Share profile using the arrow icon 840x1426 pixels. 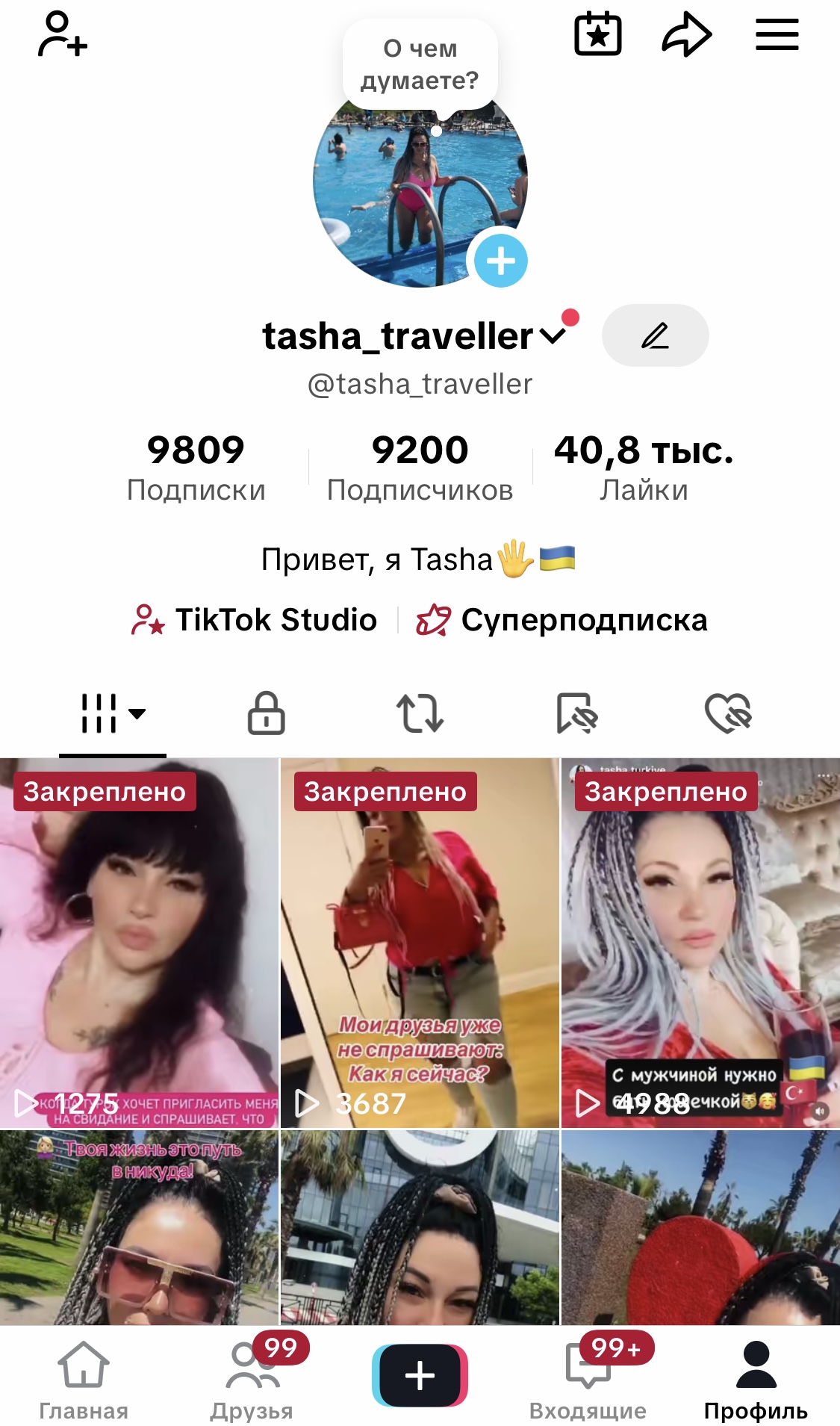pyautogui.click(x=687, y=33)
